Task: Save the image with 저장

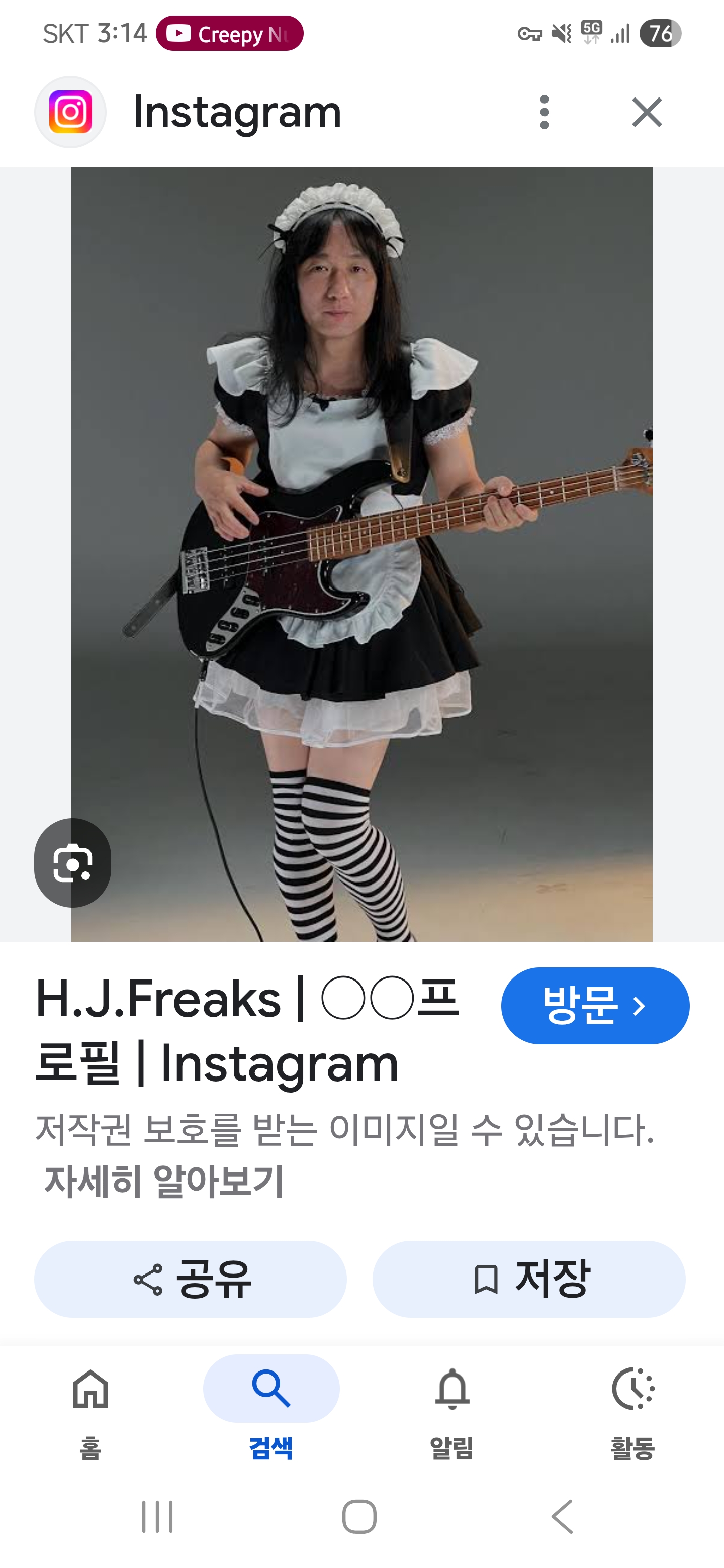Action: point(528,1279)
